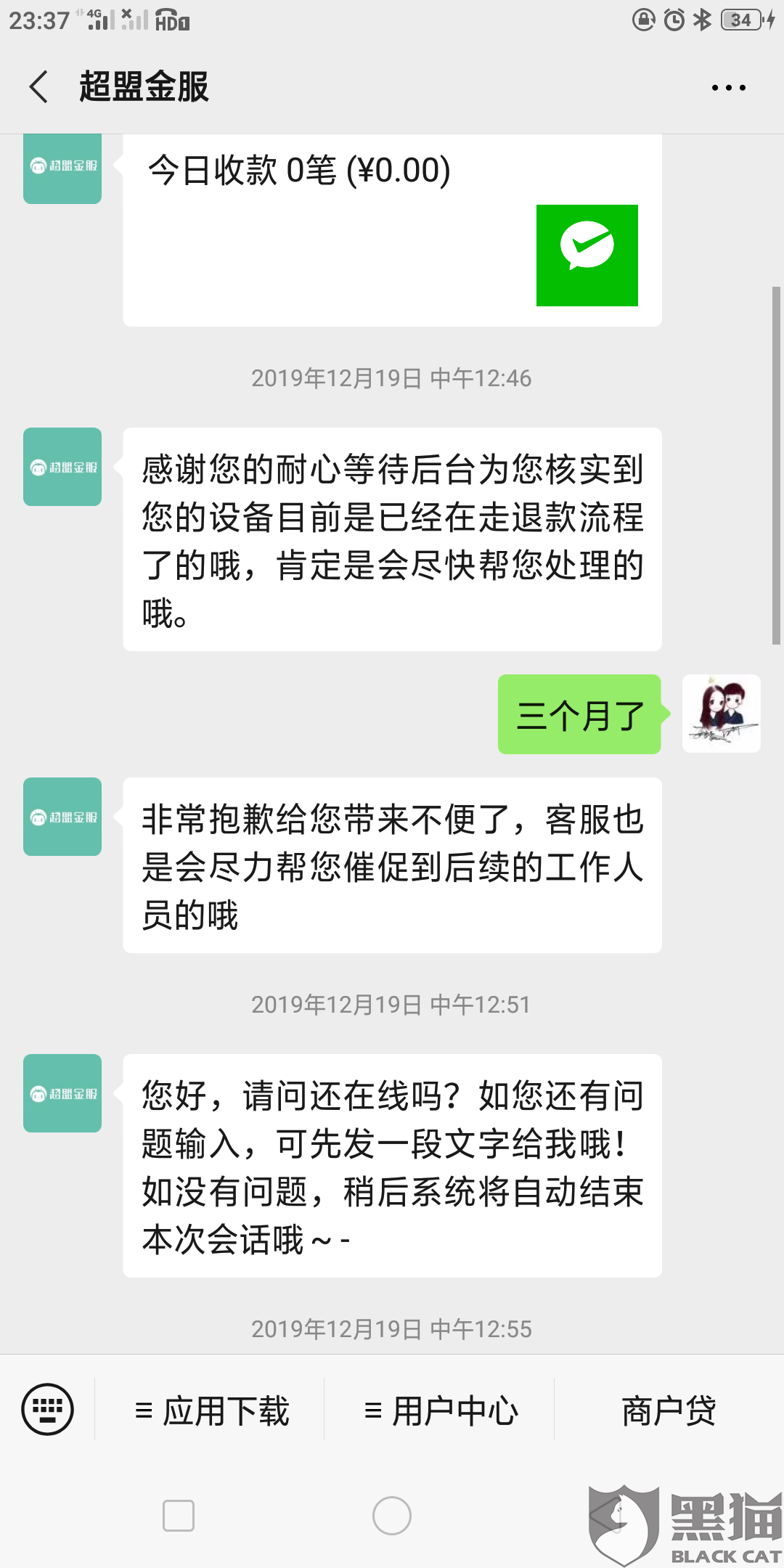Go back from the 超盟金服 chat

click(38, 87)
